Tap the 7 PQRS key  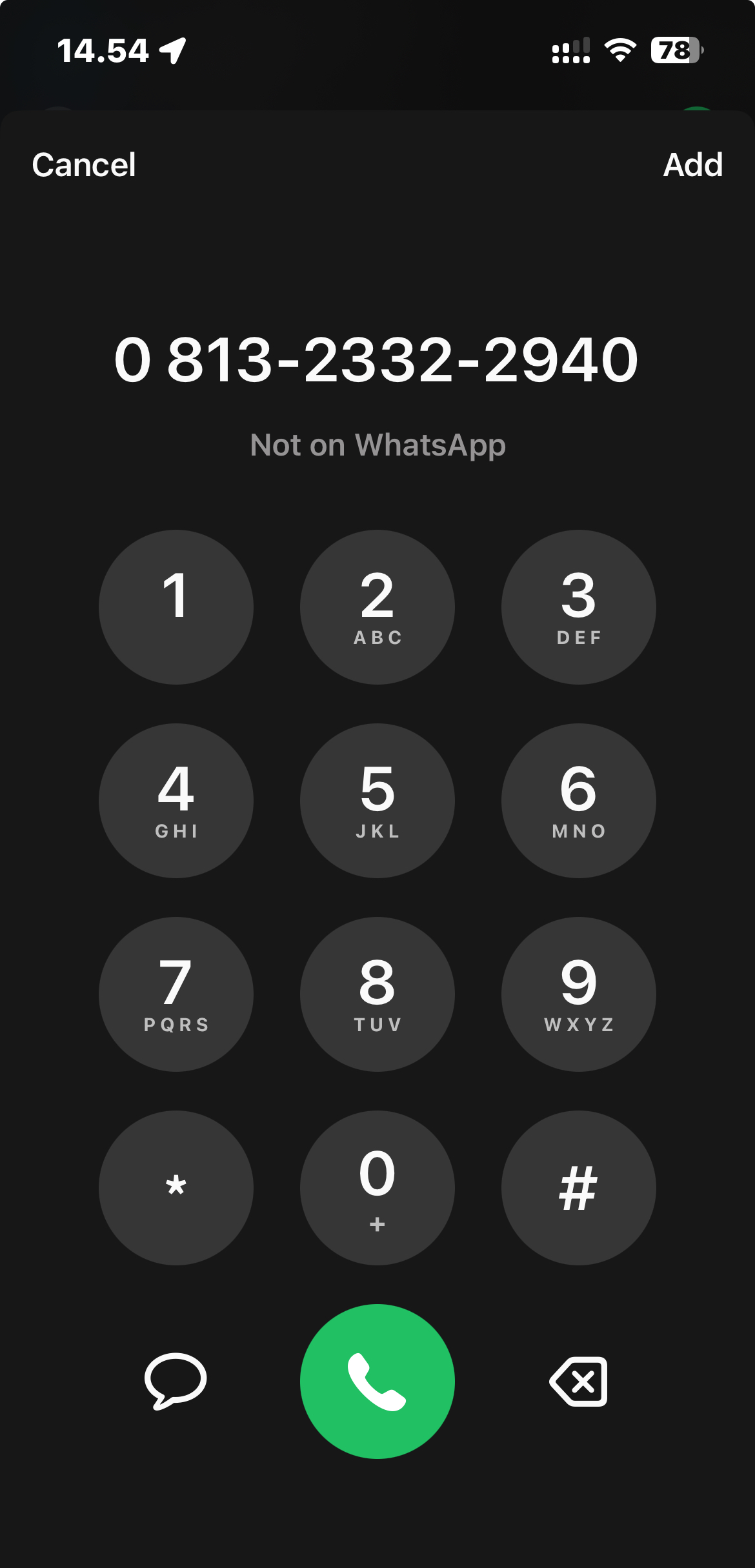point(176,994)
